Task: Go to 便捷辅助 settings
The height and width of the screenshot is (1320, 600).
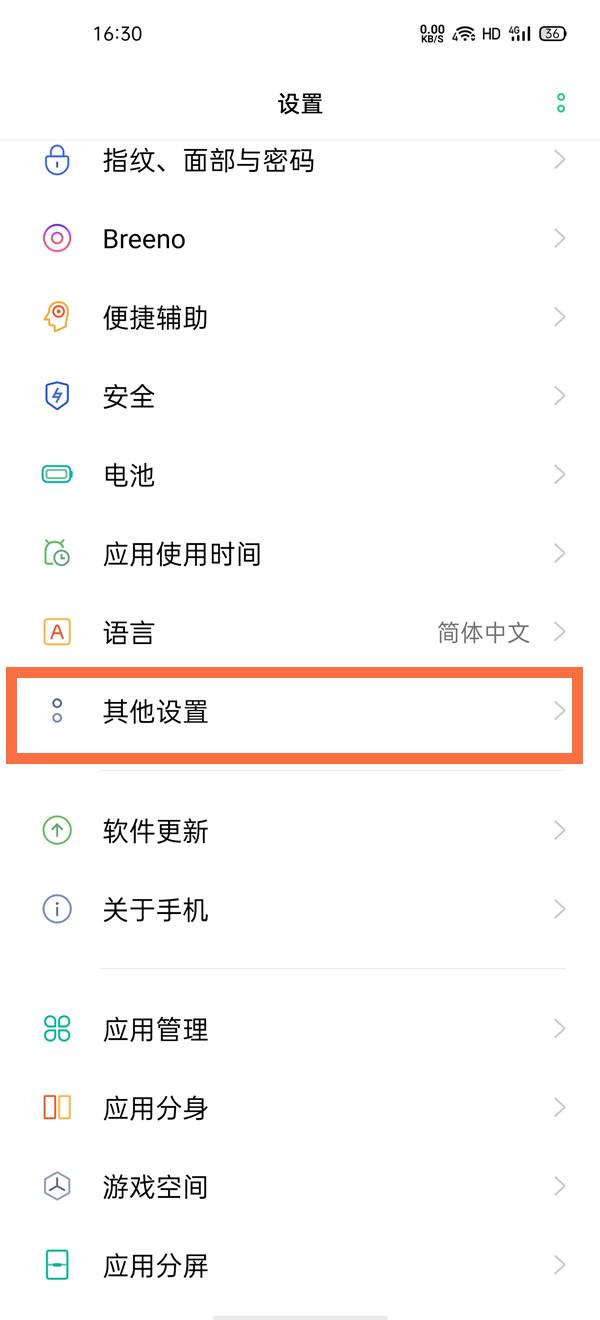Action: [300, 318]
